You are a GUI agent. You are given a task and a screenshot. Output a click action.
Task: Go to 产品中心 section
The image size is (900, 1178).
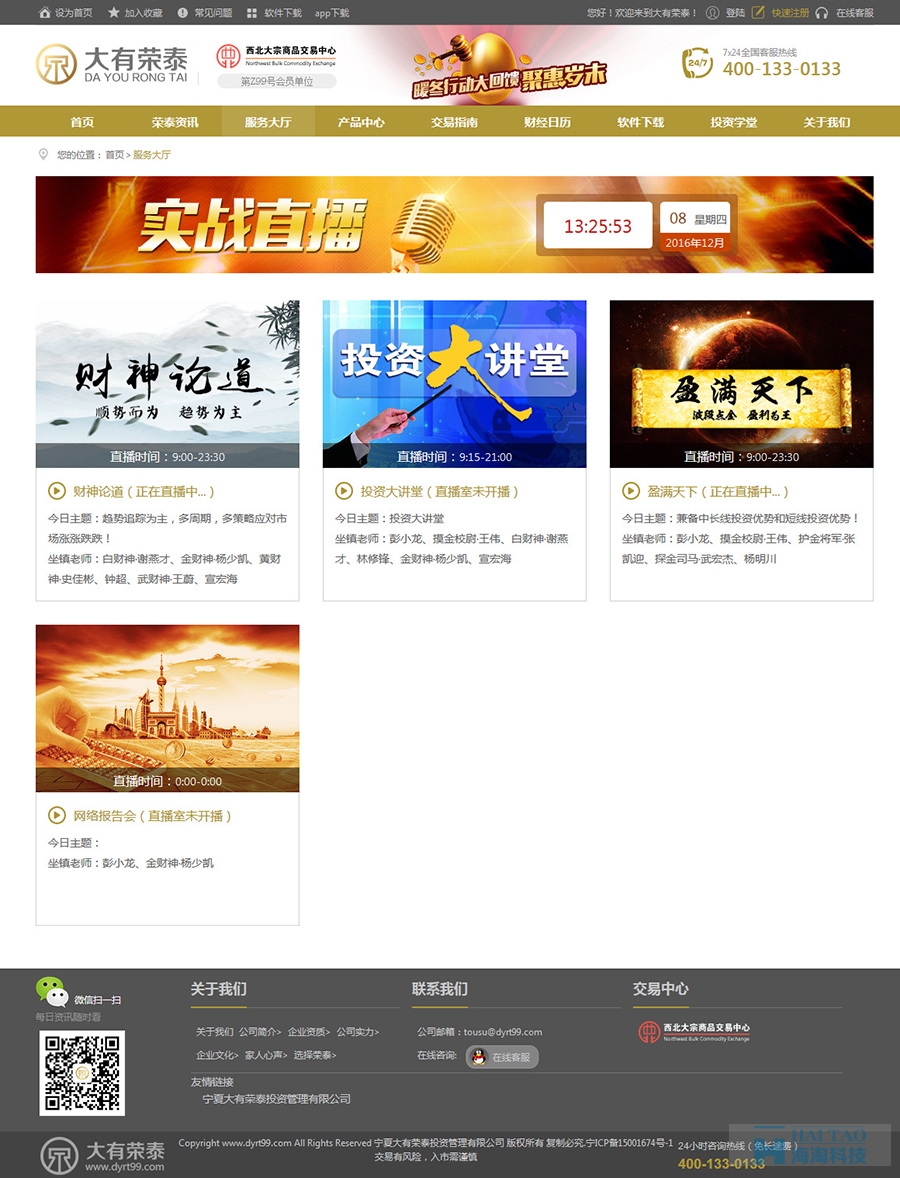361,122
